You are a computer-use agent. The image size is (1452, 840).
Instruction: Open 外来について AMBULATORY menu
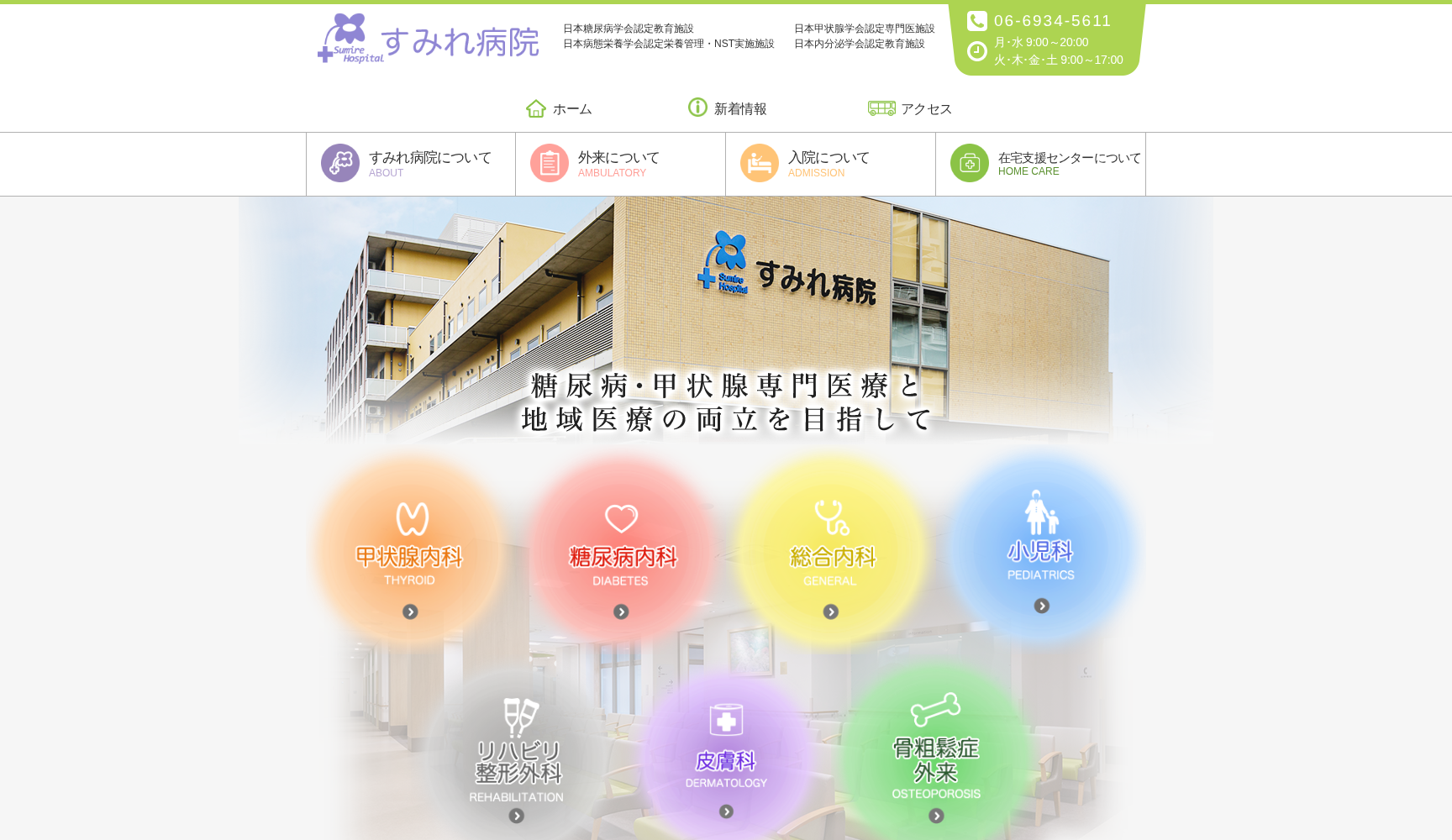tap(620, 164)
